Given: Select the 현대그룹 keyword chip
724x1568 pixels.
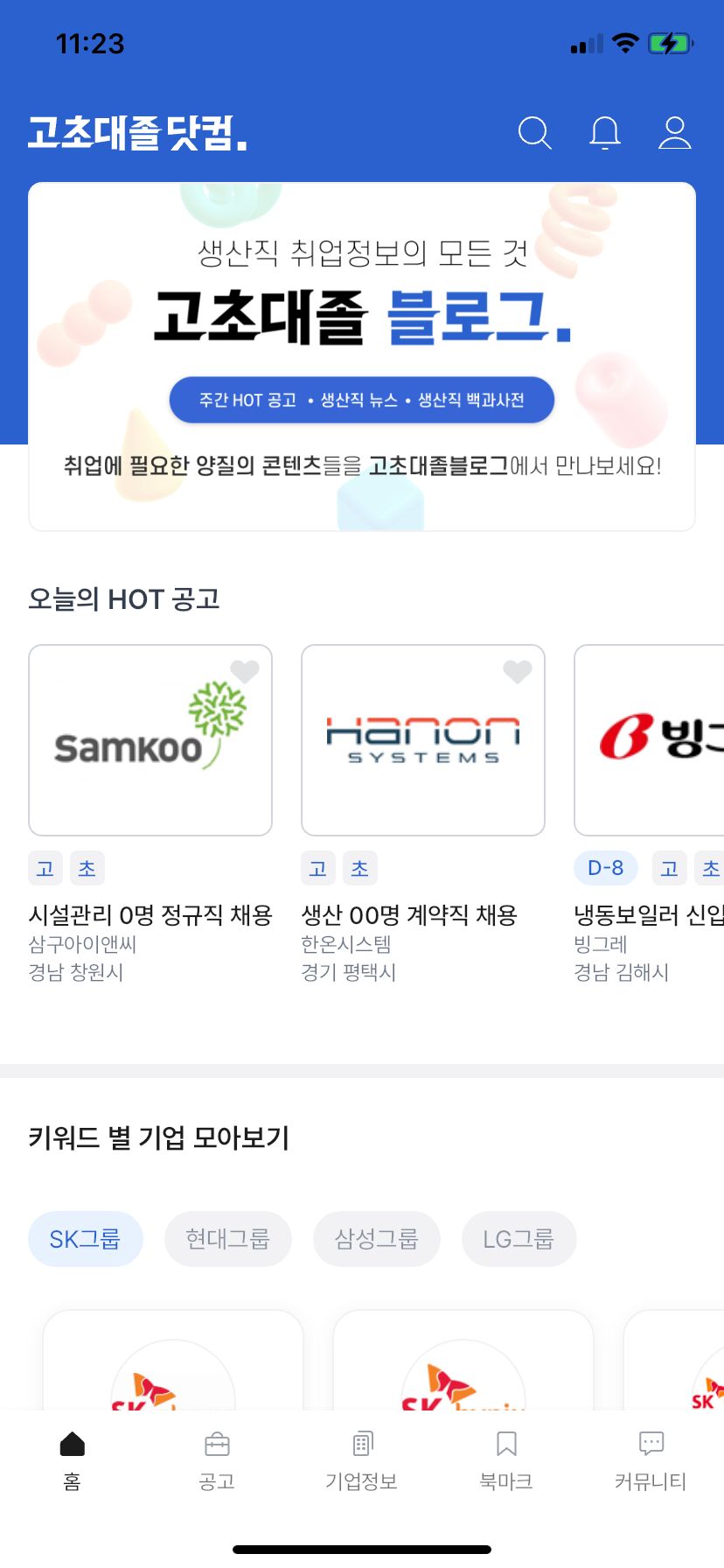Looking at the screenshot, I should (x=227, y=1239).
